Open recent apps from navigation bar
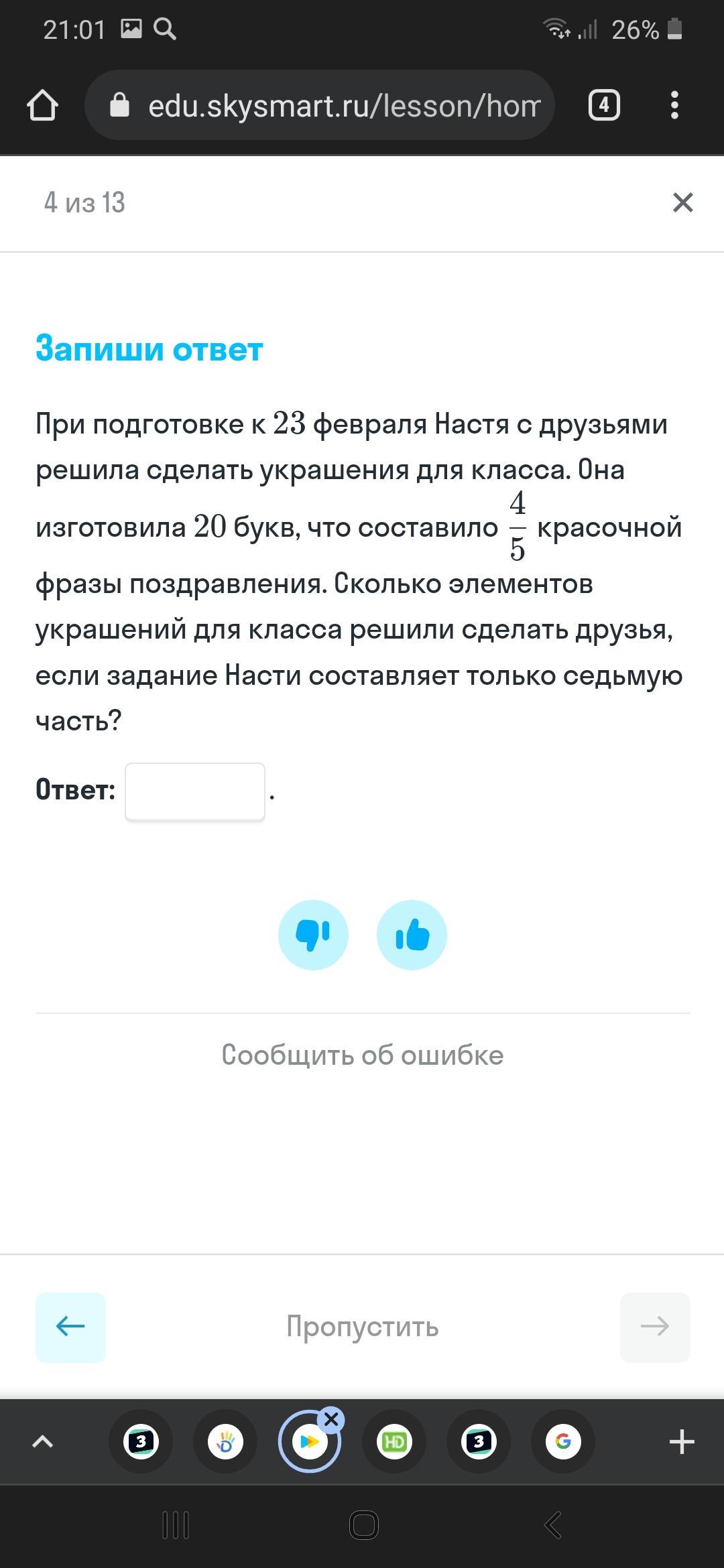724x1568 pixels. click(176, 1525)
